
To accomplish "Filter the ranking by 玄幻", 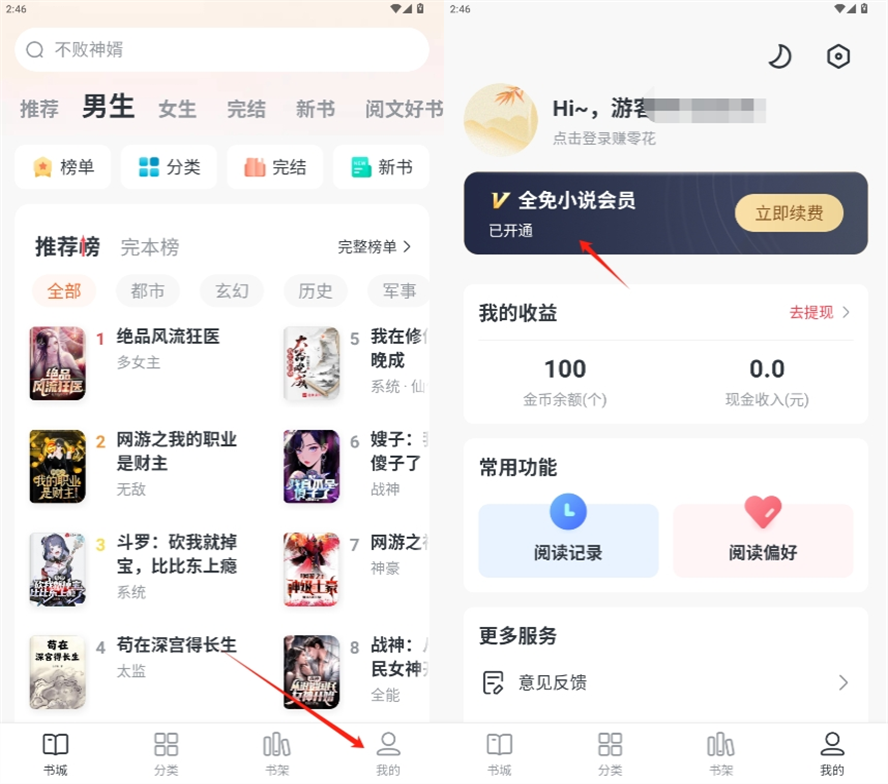I will pyautogui.click(x=231, y=291).
